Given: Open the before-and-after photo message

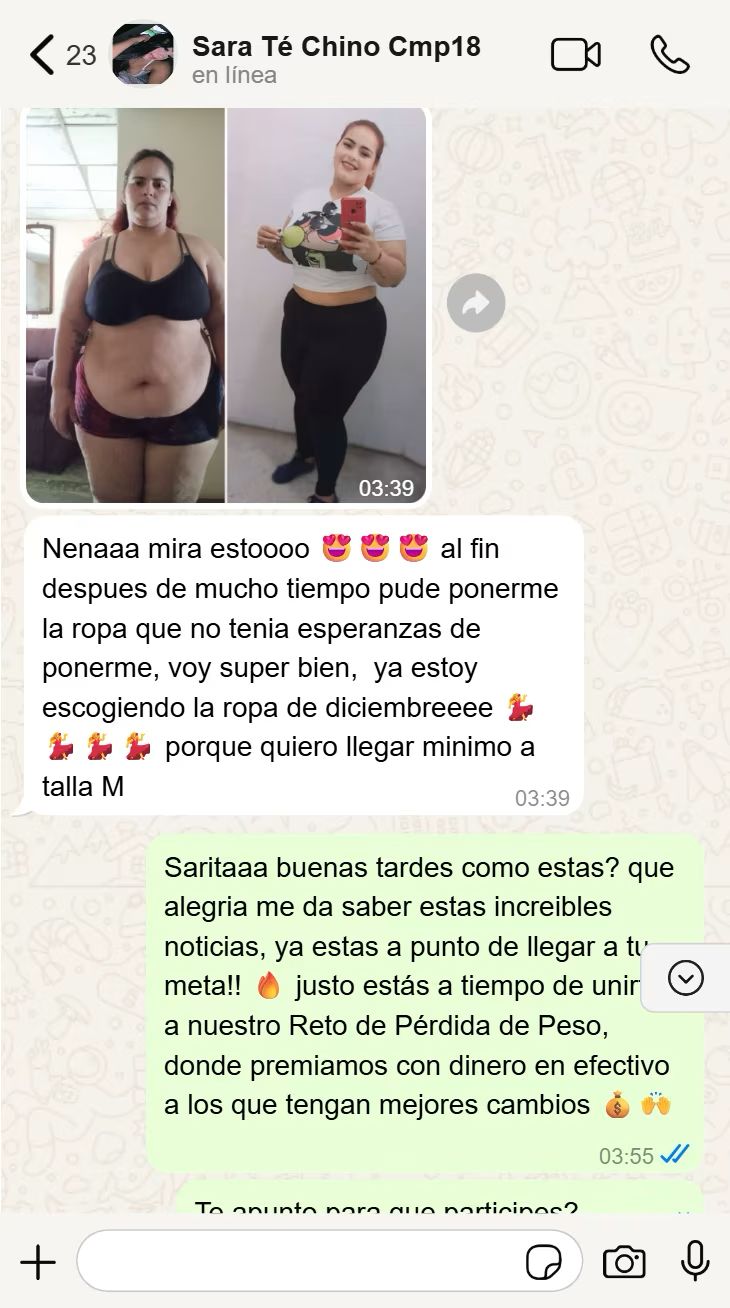Looking at the screenshot, I should (x=226, y=305).
